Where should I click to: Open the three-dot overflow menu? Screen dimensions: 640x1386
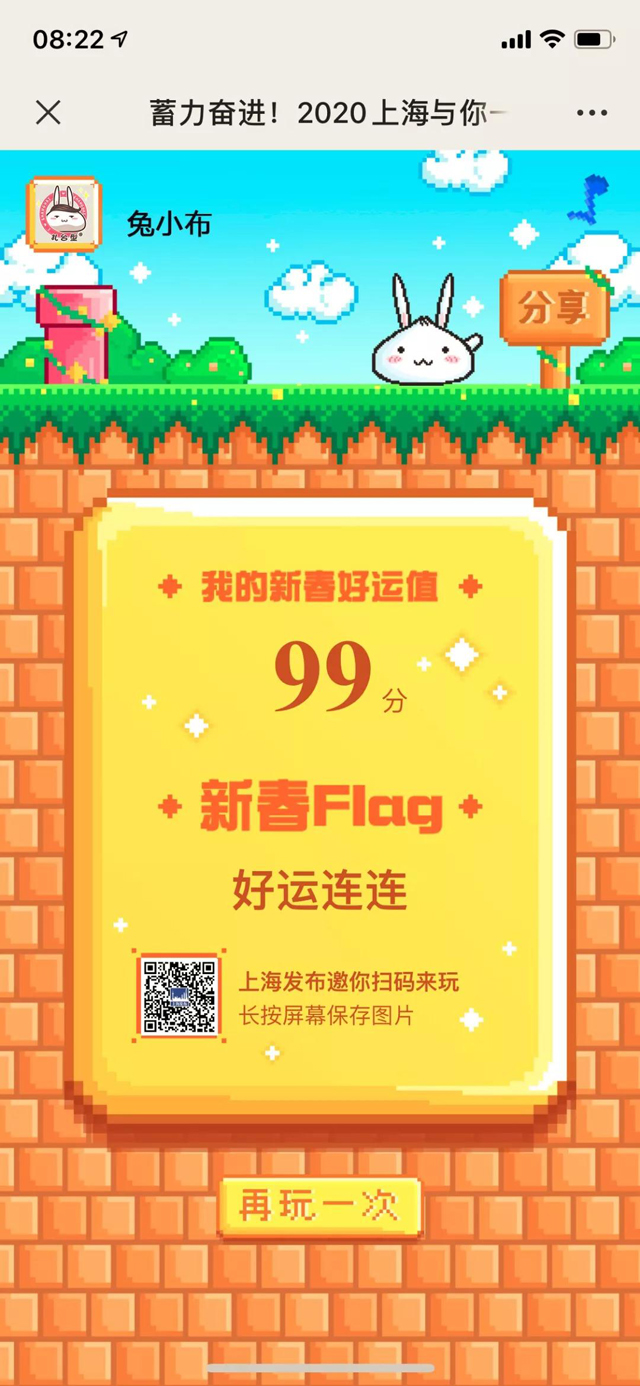(592, 113)
